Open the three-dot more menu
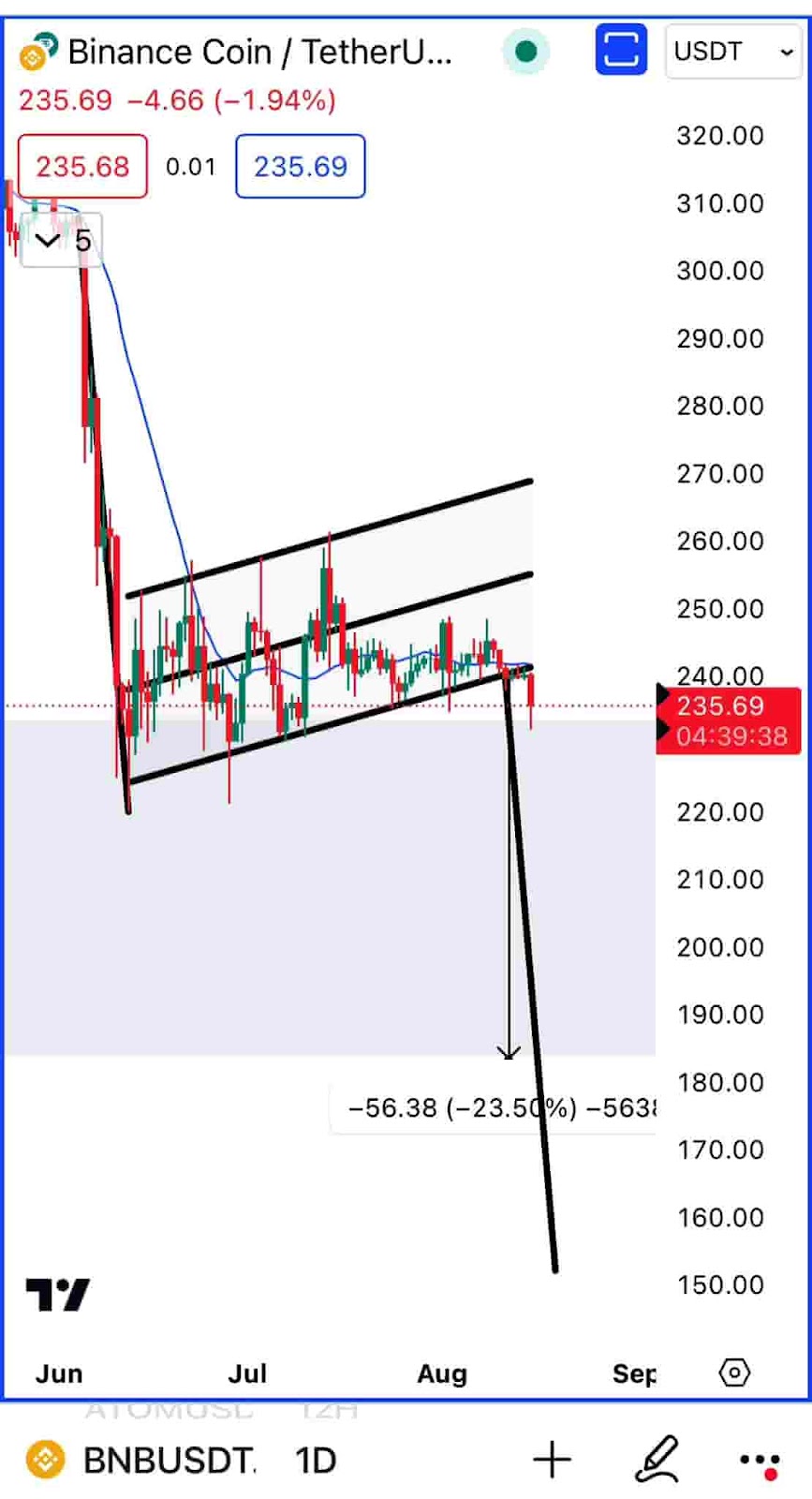Screen dimensions: 812x1499 click(x=760, y=1462)
